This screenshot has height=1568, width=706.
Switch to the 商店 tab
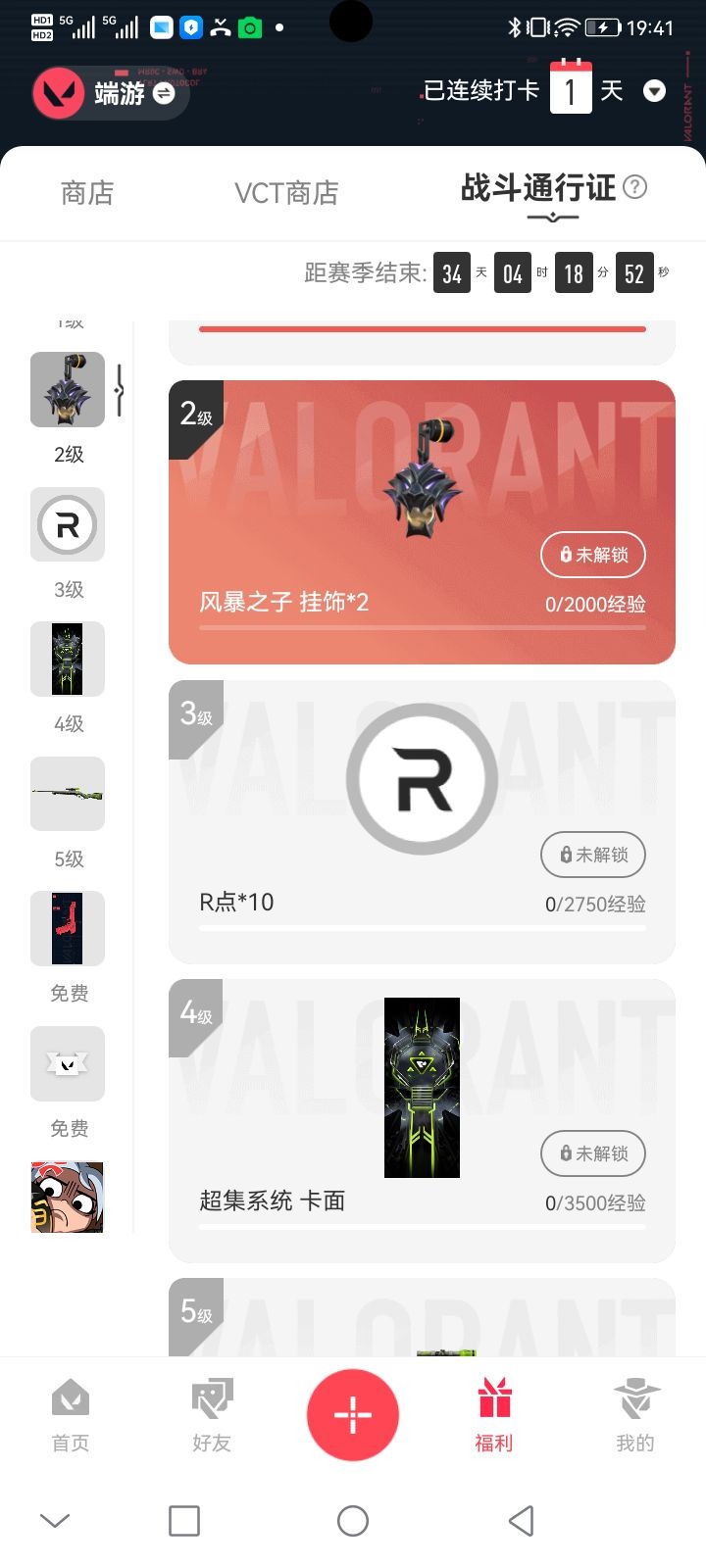pyautogui.click(x=87, y=193)
